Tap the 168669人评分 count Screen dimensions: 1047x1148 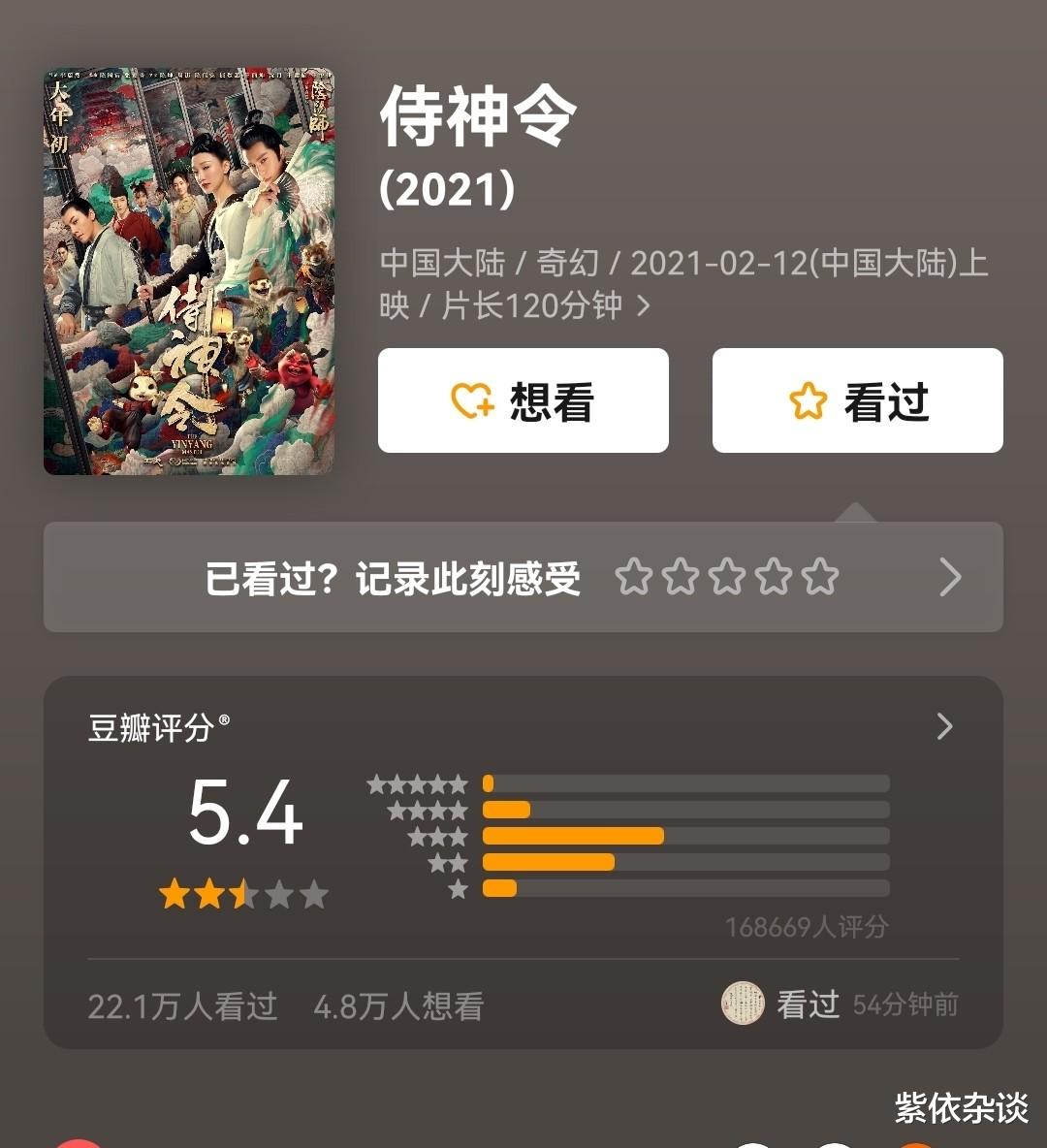pyautogui.click(x=809, y=928)
